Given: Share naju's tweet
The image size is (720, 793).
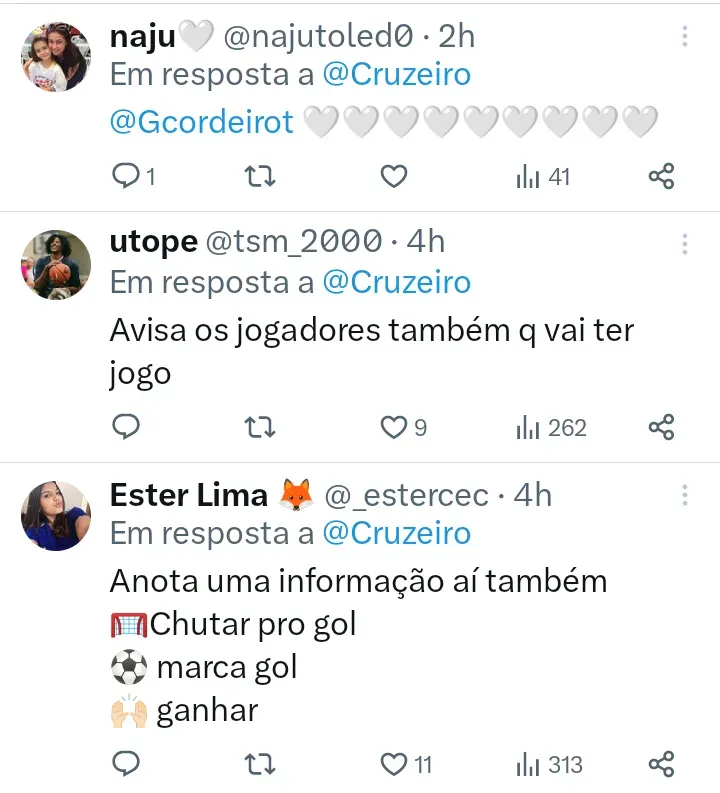Looking at the screenshot, I should [661, 177].
